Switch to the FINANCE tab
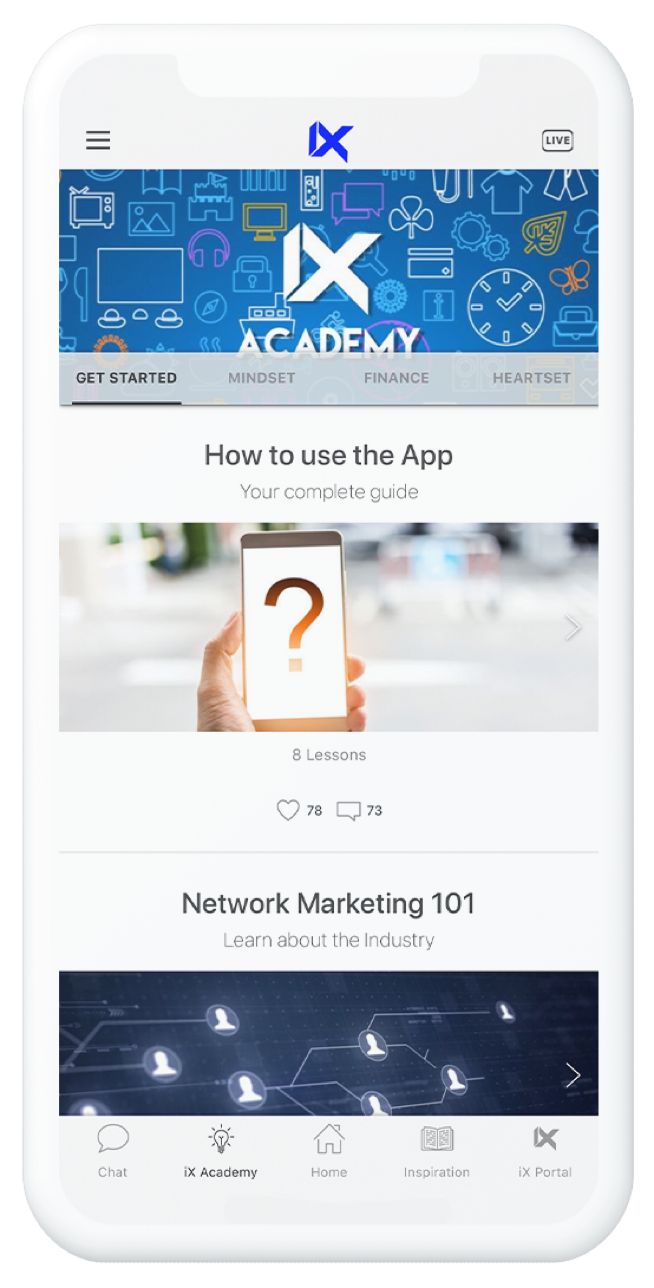Viewport: 654px width, 1288px height. point(396,378)
